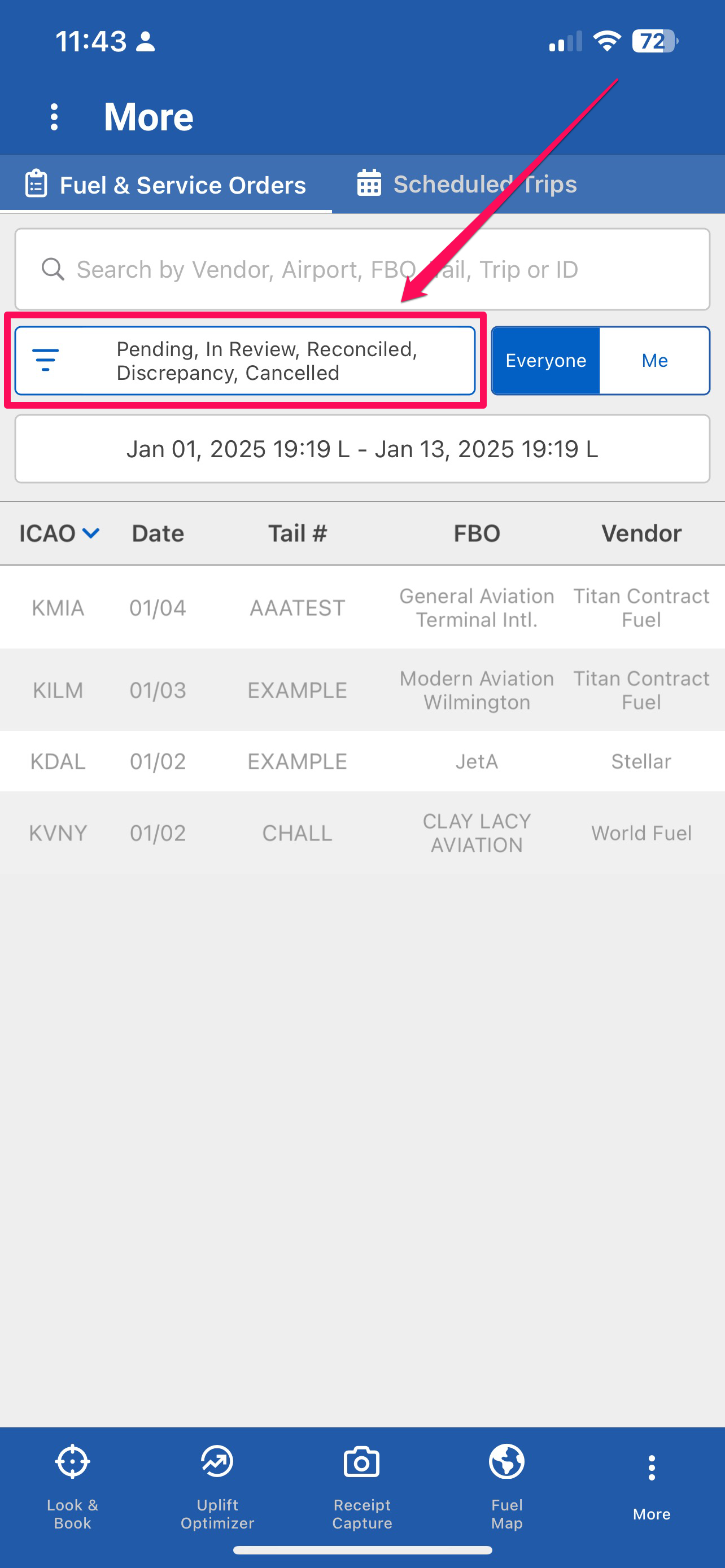Open the Uplift Optimizer tab
725x1568 pixels.
[217, 1486]
